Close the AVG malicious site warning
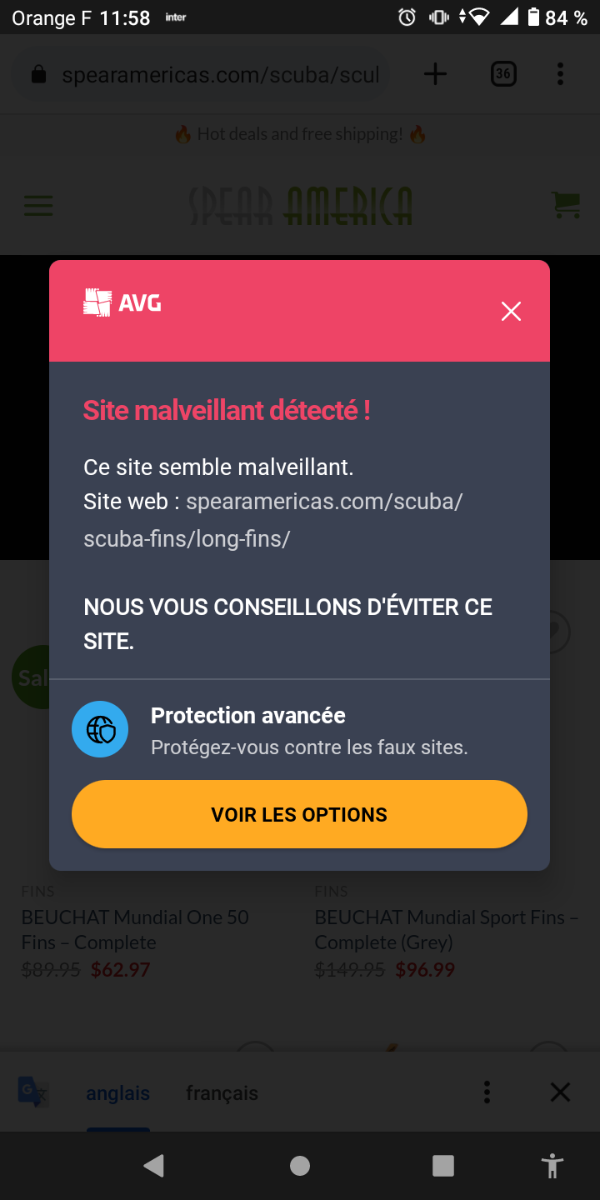The height and width of the screenshot is (1200, 600). (511, 312)
